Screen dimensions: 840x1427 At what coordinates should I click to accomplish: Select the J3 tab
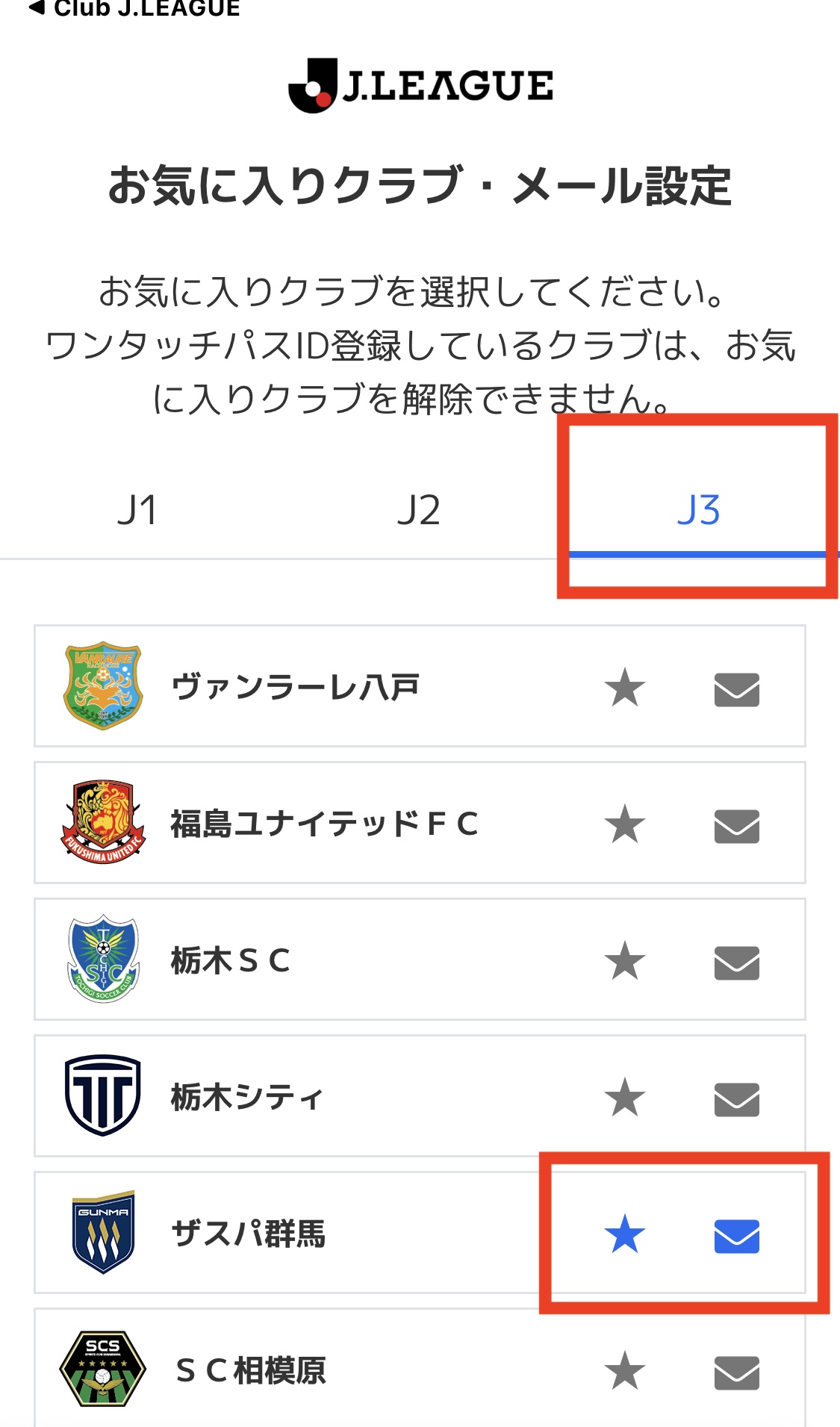(699, 511)
